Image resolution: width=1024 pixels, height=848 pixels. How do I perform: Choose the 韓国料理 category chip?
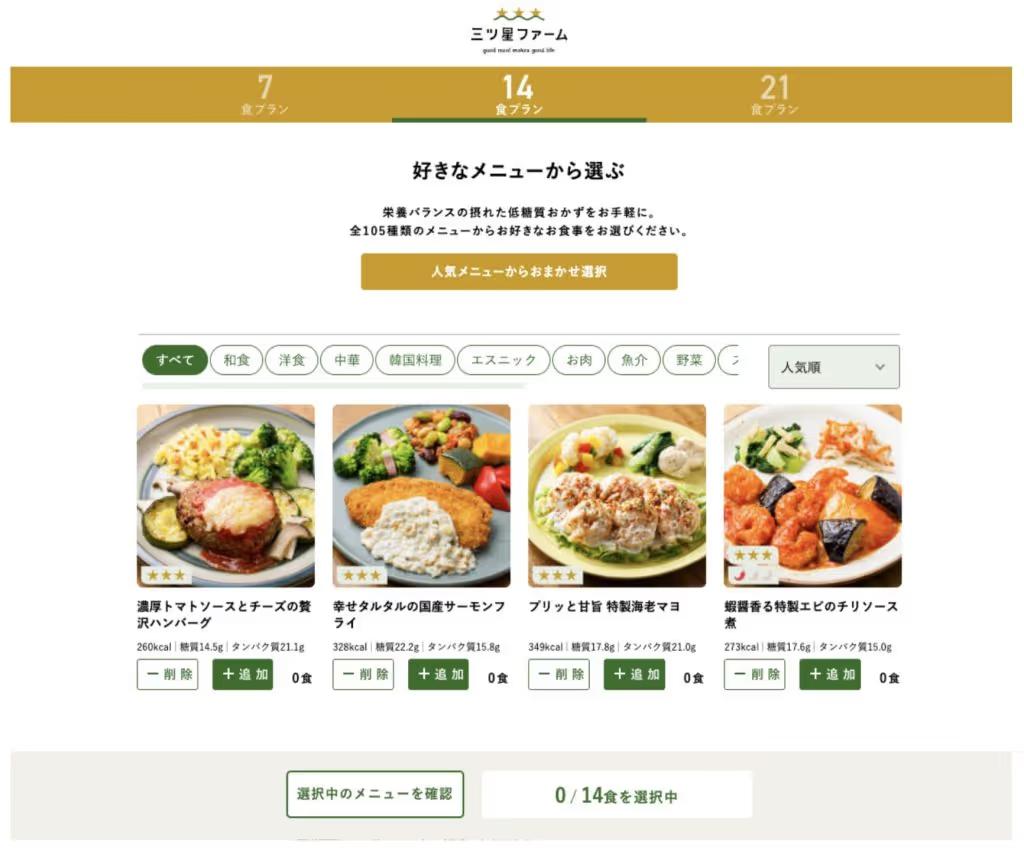tap(415, 360)
